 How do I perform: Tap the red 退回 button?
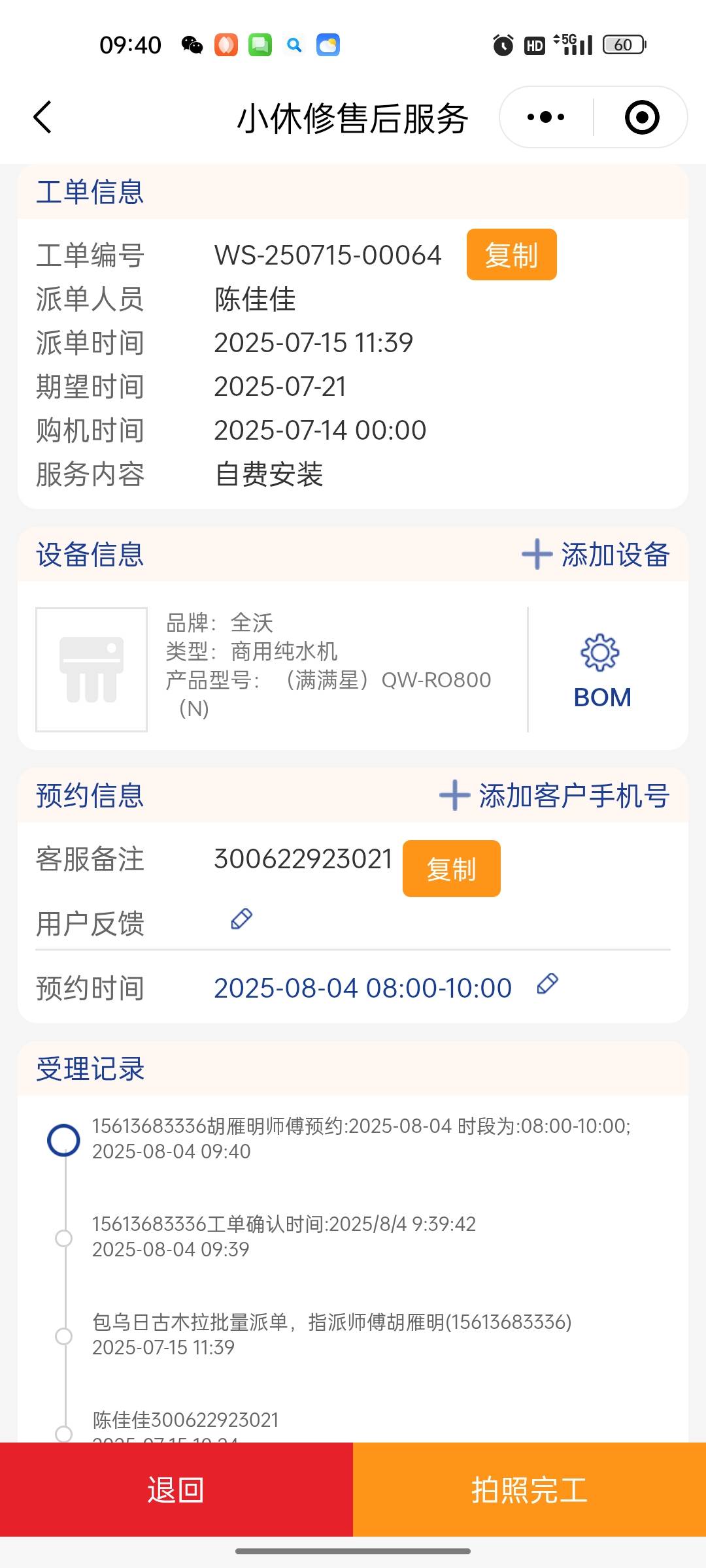pyautogui.click(x=176, y=1490)
